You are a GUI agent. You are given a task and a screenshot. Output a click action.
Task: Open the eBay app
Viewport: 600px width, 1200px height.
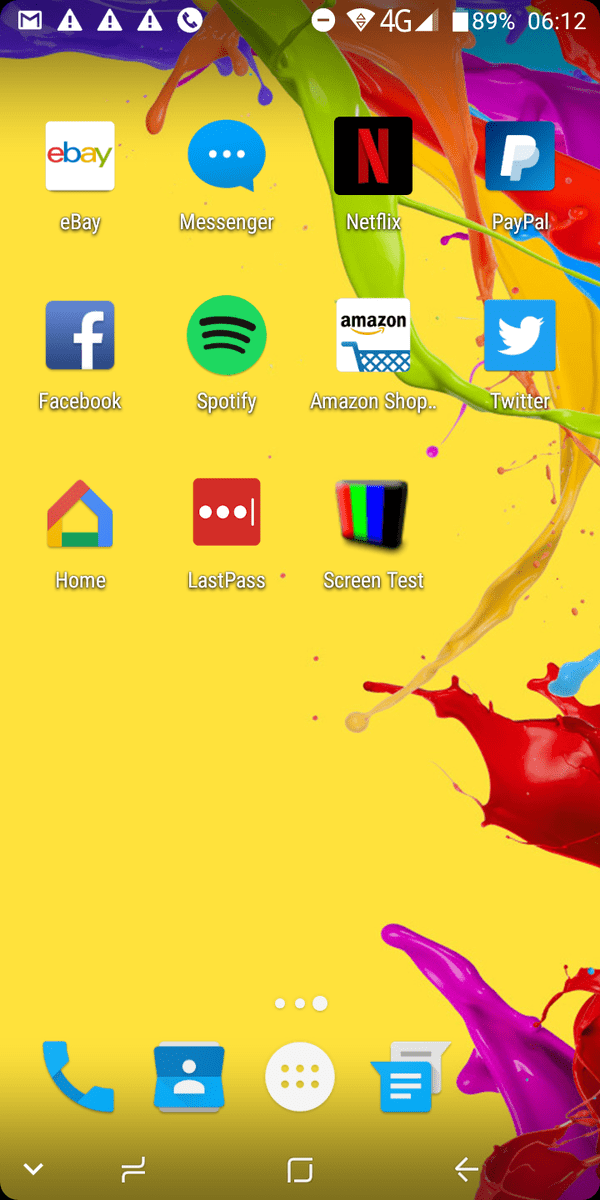point(80,156)
